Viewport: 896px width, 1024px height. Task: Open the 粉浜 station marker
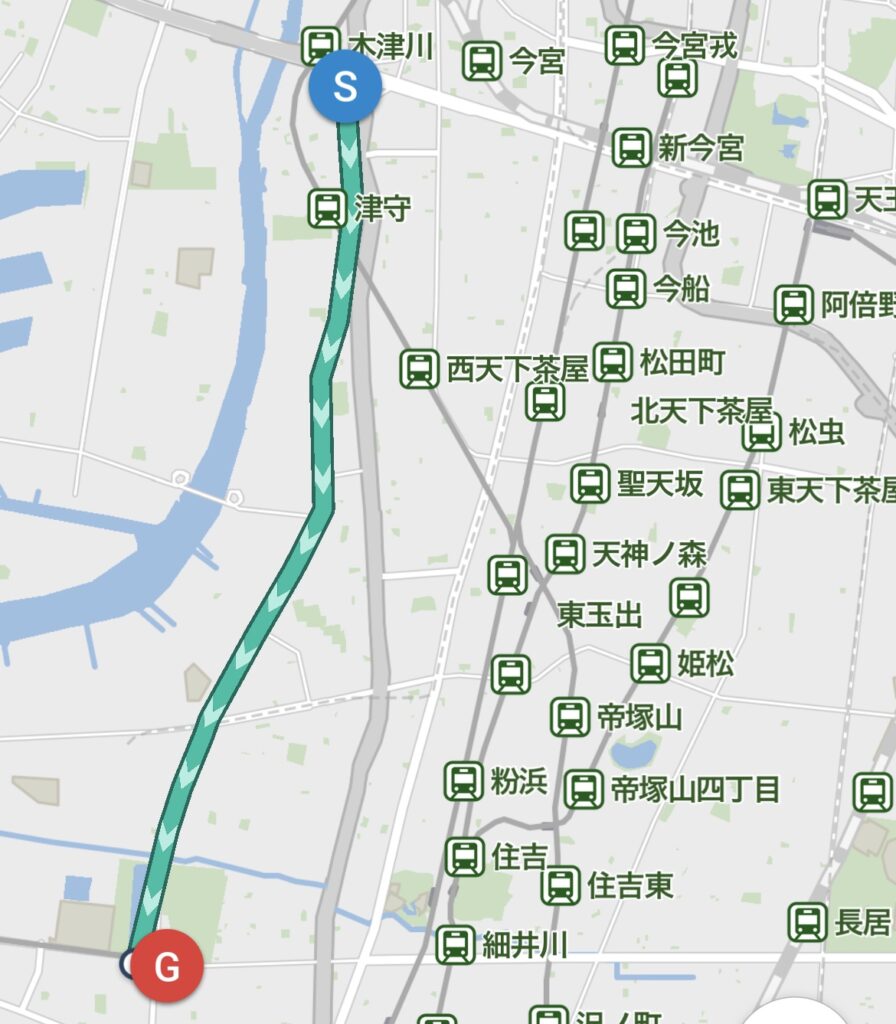(x=463, y=781)
